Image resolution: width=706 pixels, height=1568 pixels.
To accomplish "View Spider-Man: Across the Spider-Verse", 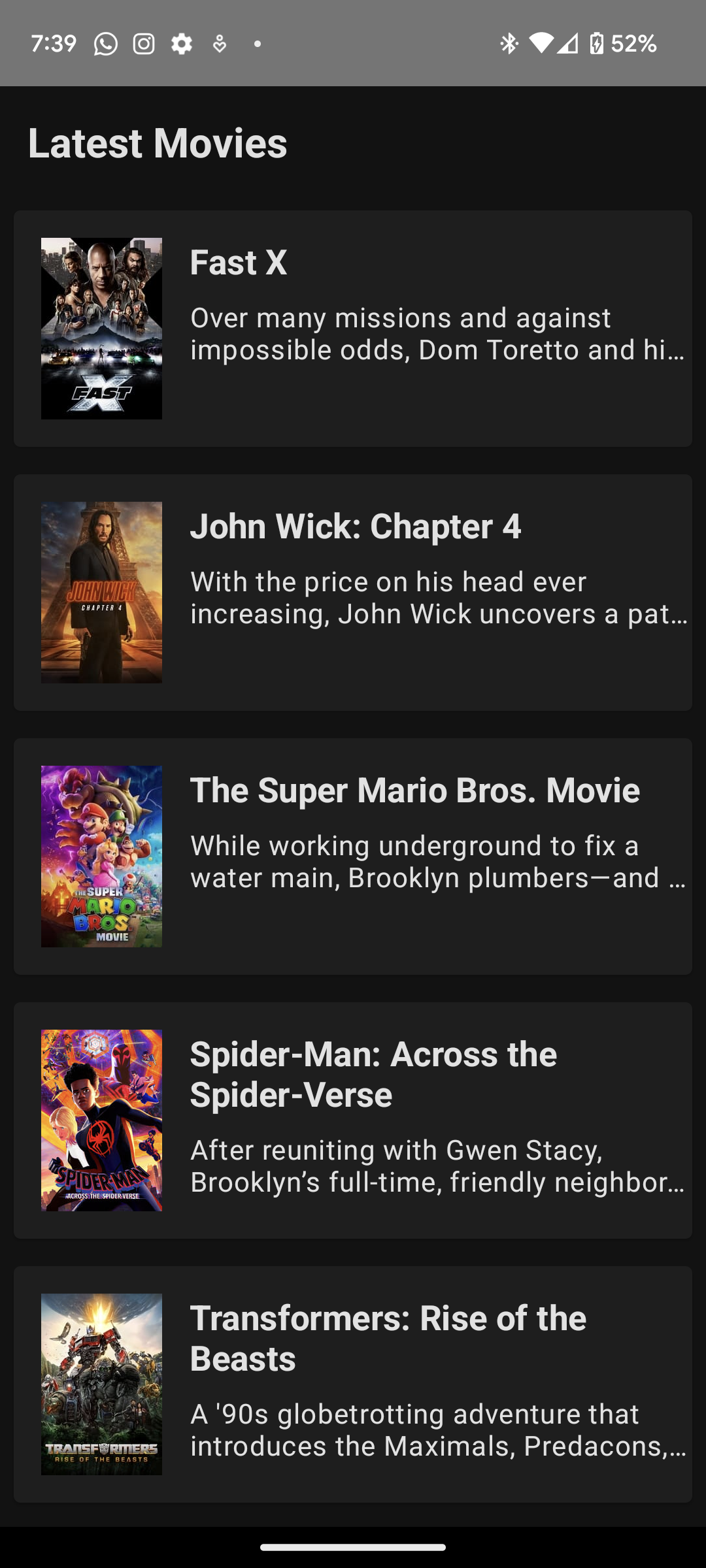I will 353,1120.
